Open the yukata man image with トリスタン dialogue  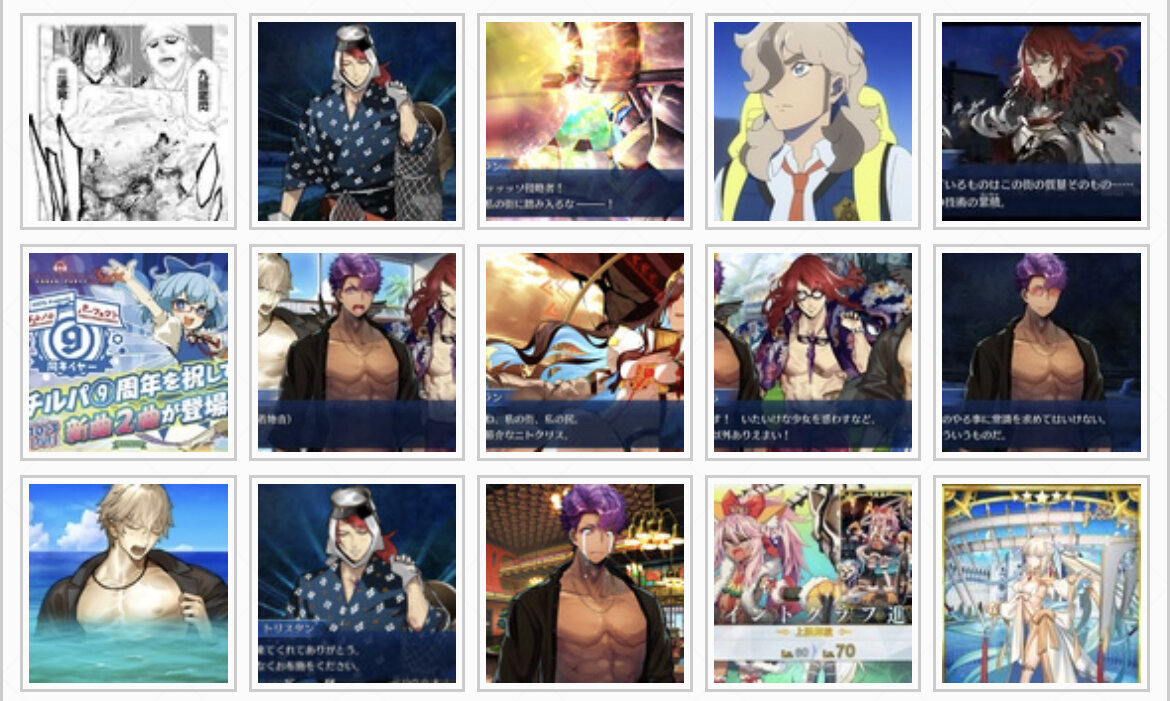[x=357, y=583]
